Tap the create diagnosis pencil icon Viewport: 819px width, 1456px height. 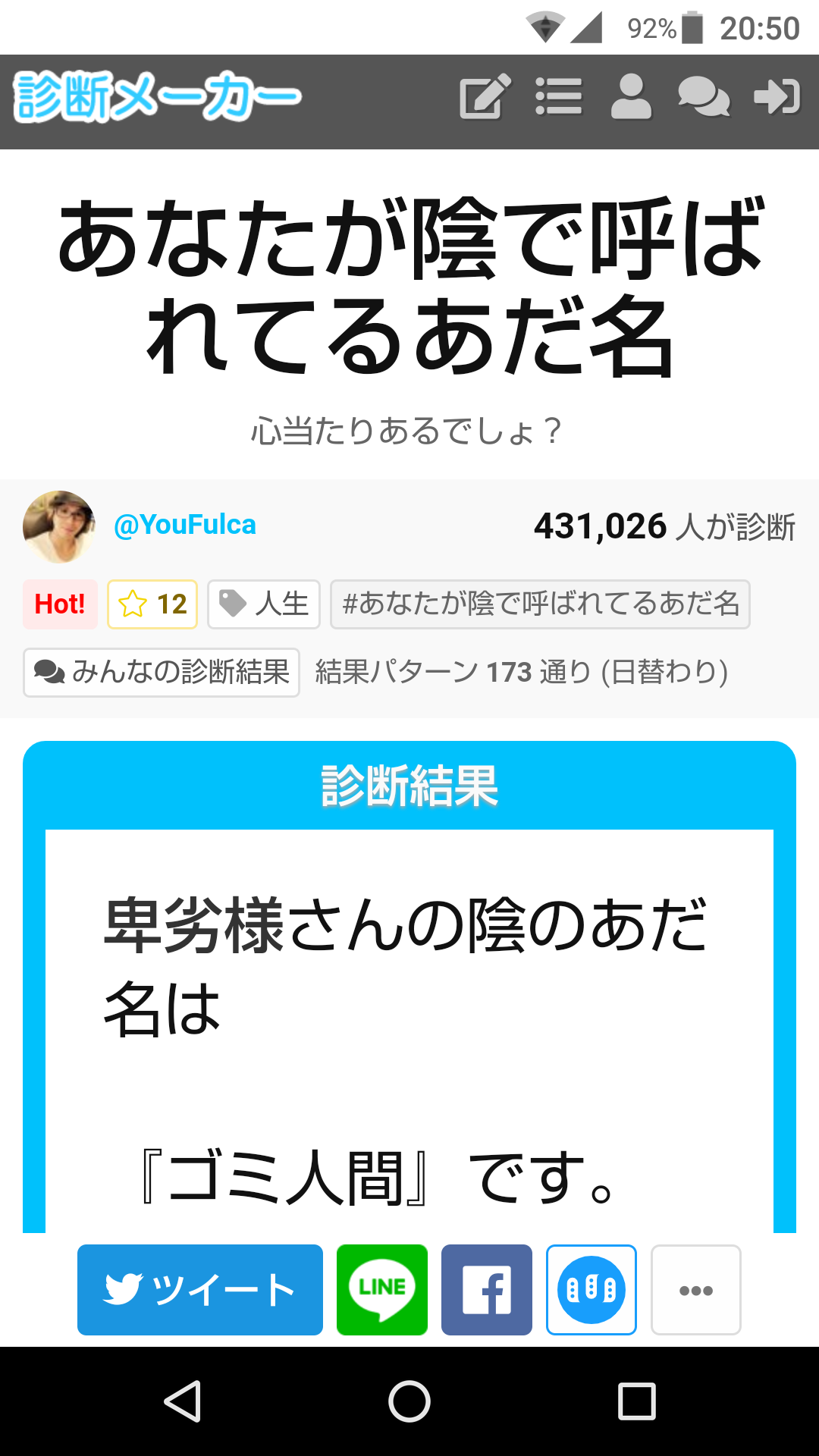[485, 97]
